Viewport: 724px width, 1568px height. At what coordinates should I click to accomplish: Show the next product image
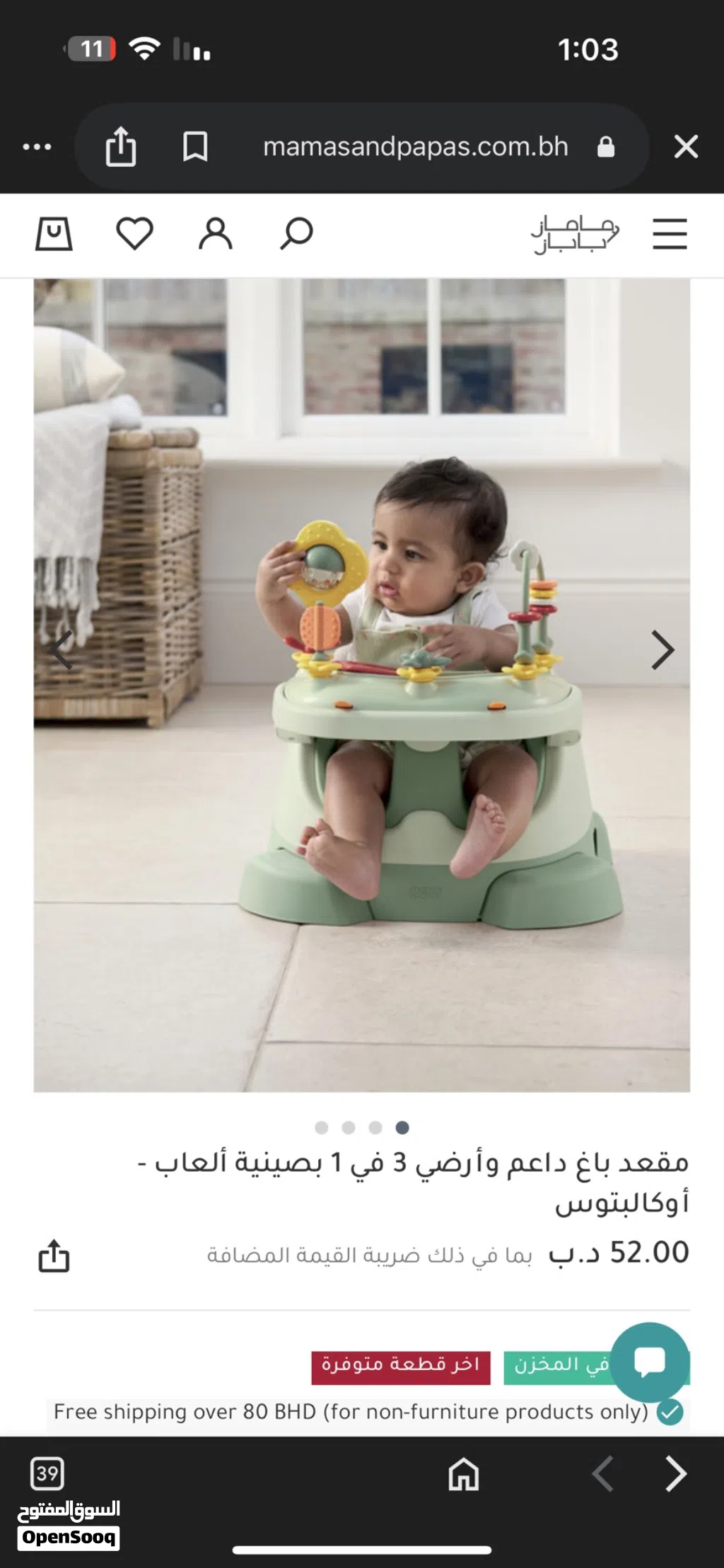[662, 650]
